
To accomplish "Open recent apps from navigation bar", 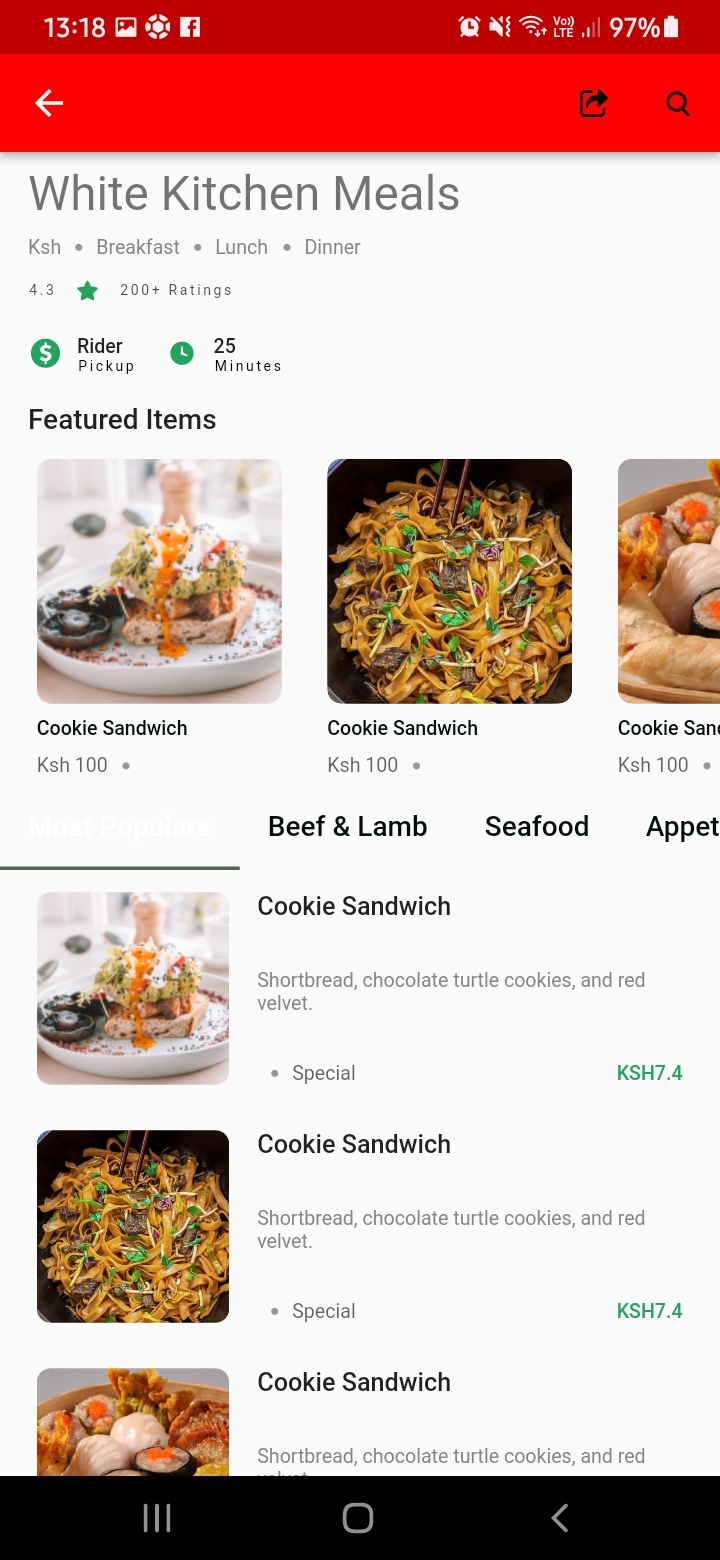I will click(157, 1518).
